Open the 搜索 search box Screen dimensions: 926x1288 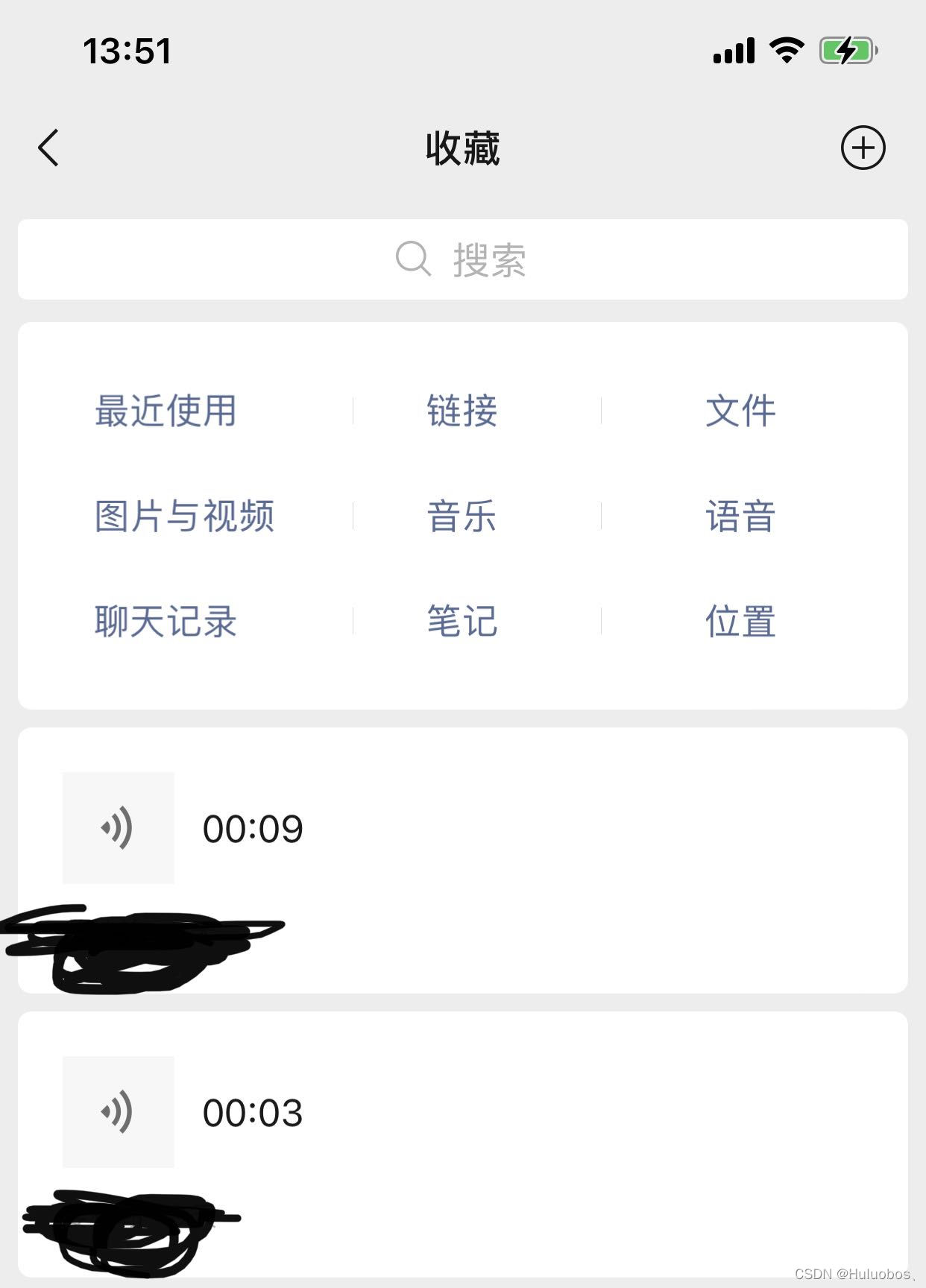(462, 260)
